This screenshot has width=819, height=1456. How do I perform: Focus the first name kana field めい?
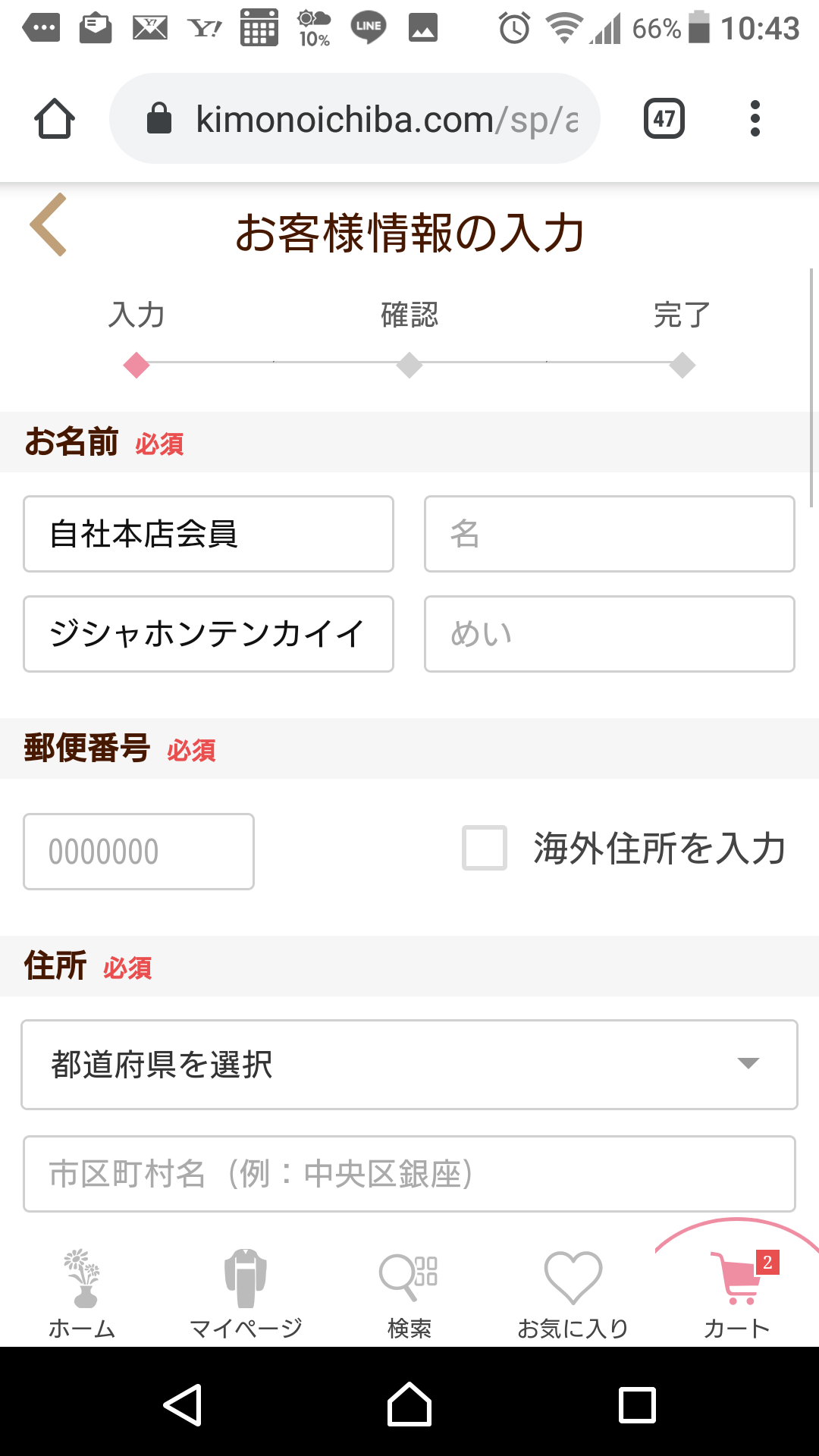[x=610, y=634]
